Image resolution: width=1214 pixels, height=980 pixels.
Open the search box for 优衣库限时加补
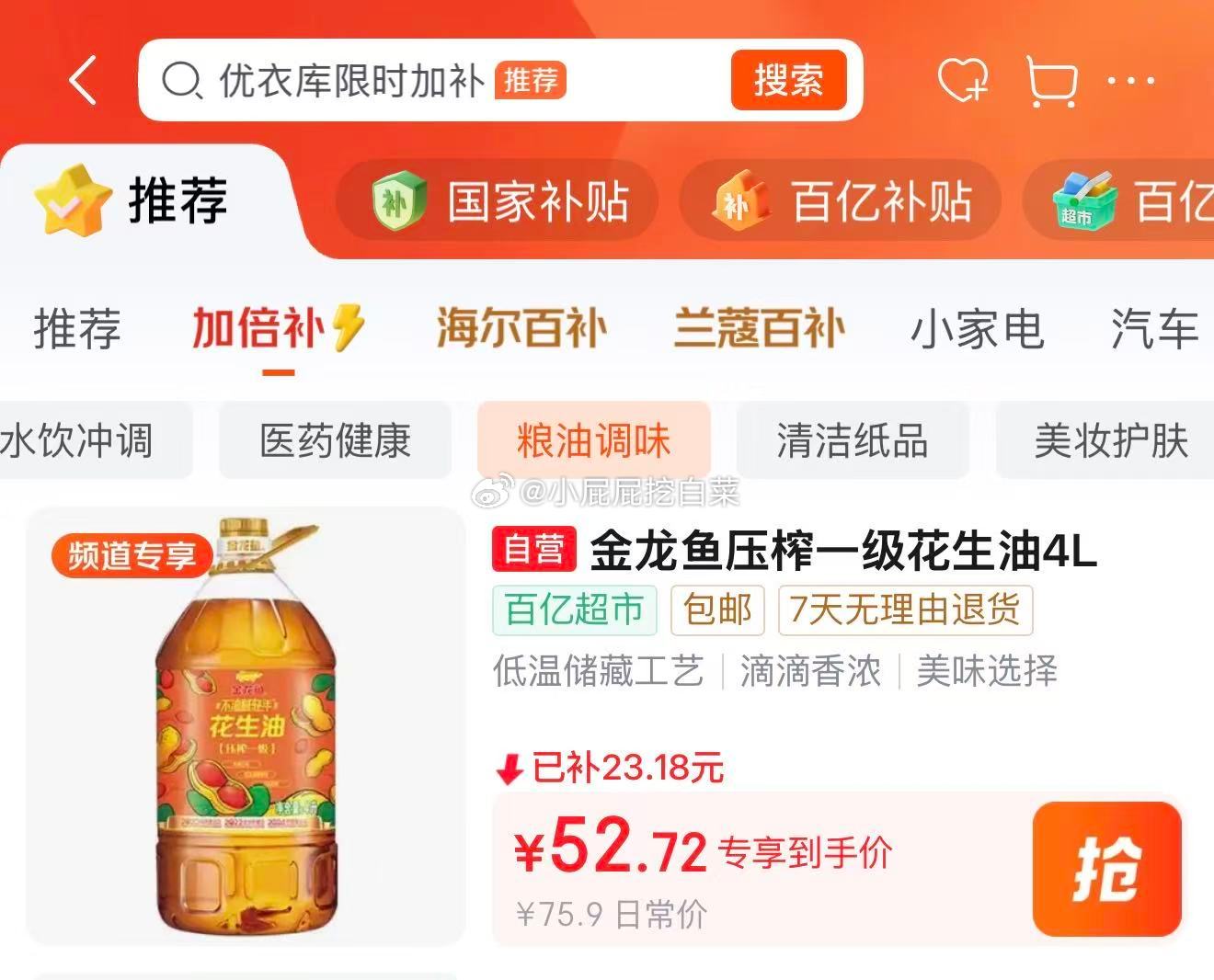[x=432, y=81]
